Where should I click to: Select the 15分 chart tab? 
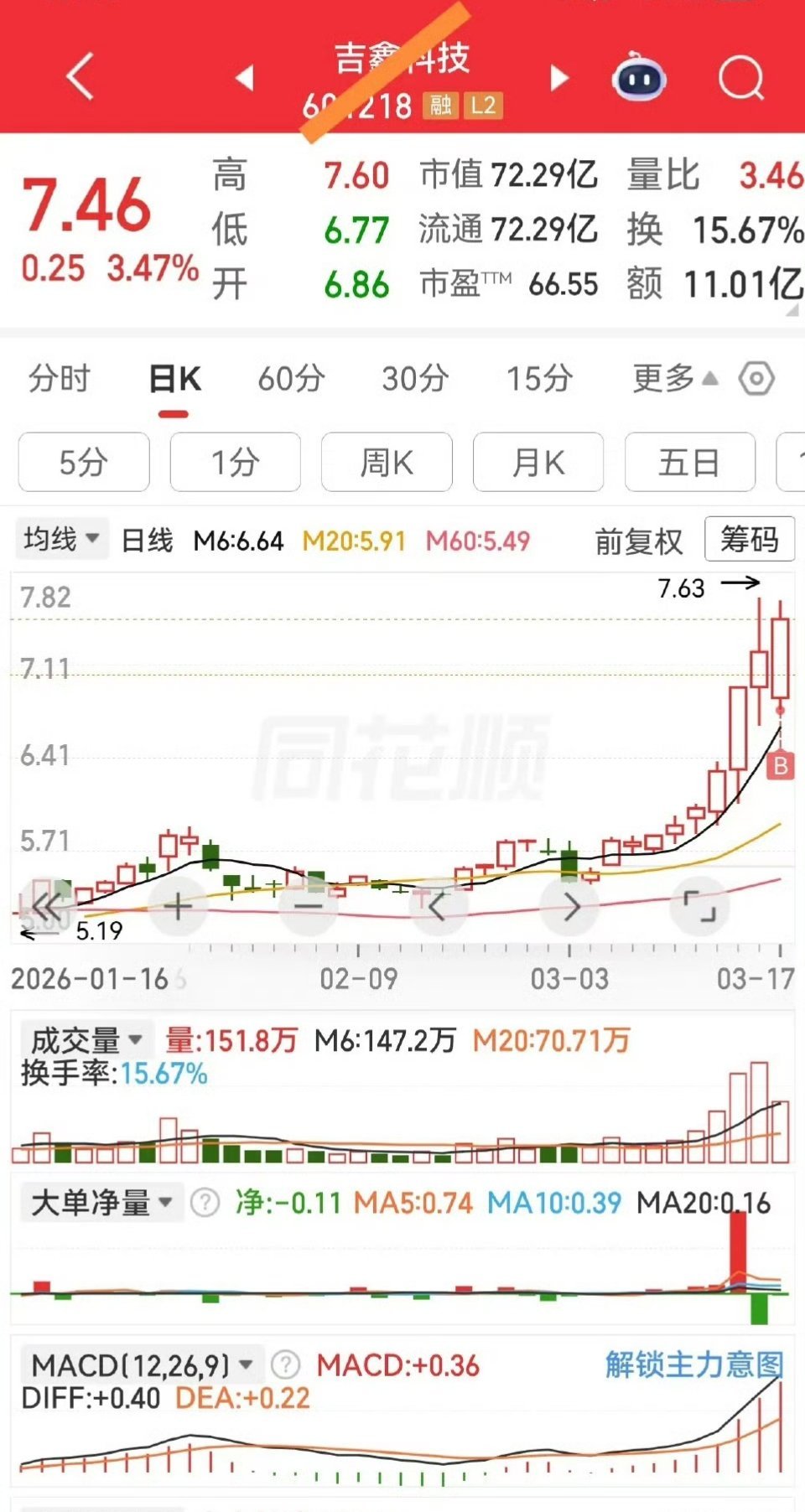coord(539,379)
